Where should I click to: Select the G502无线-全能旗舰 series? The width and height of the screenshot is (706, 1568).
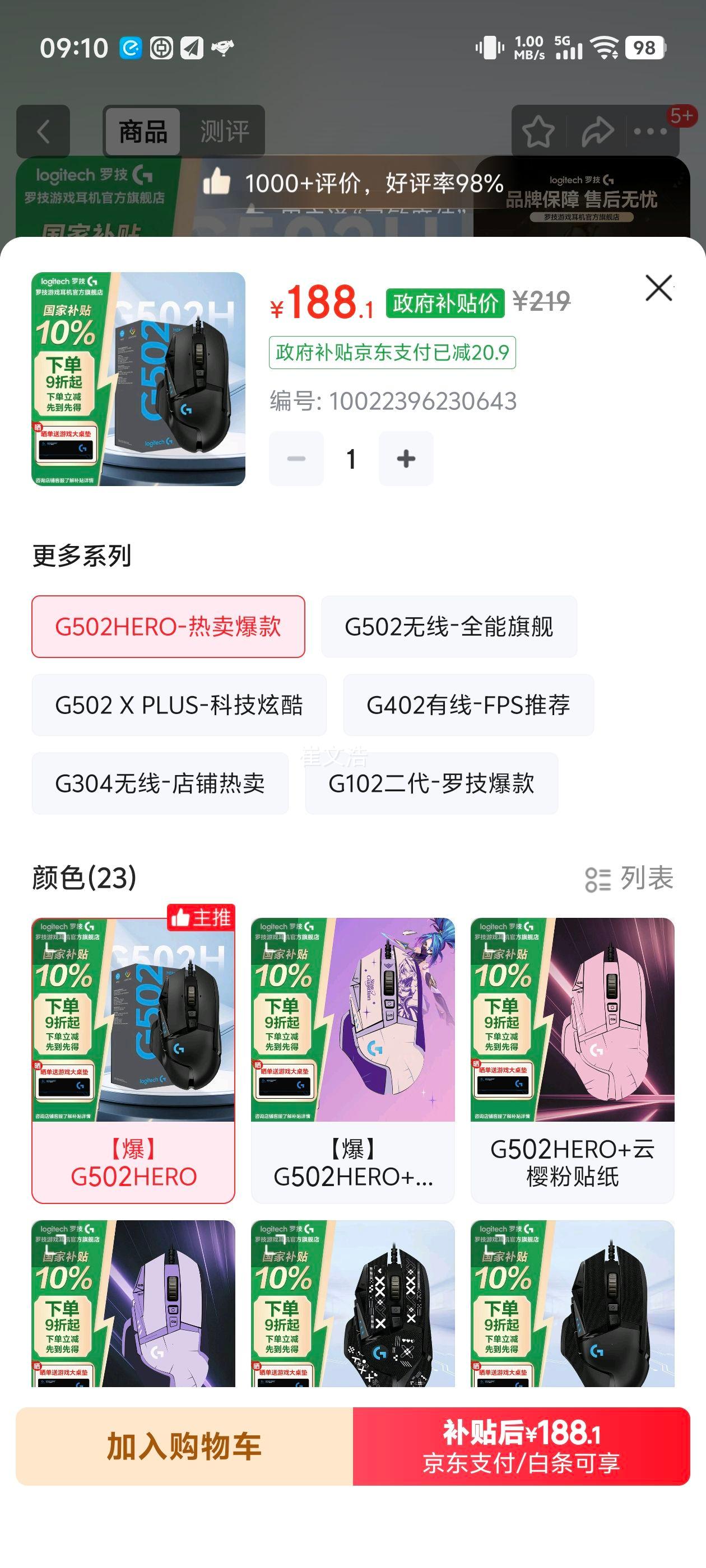[x=449, y=627]
